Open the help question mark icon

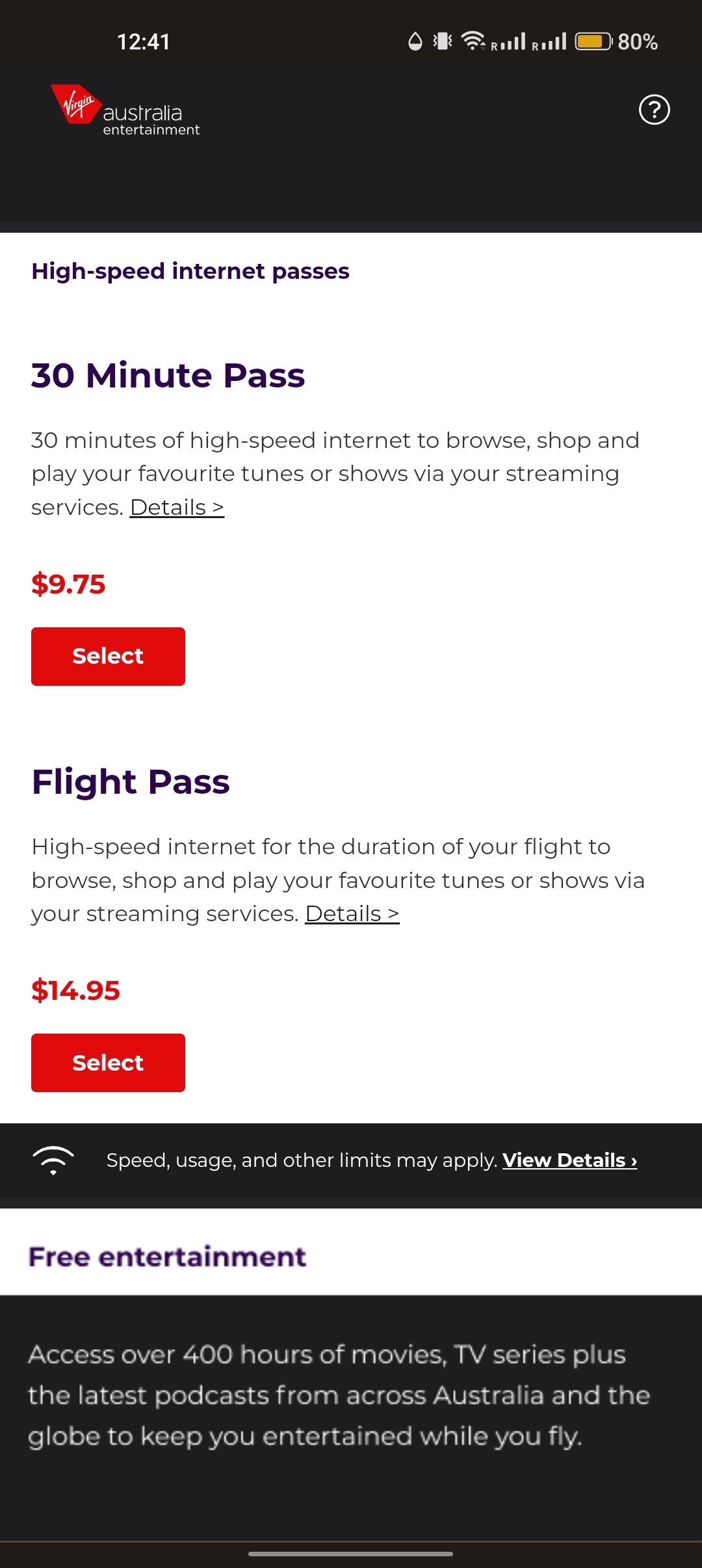654,109
